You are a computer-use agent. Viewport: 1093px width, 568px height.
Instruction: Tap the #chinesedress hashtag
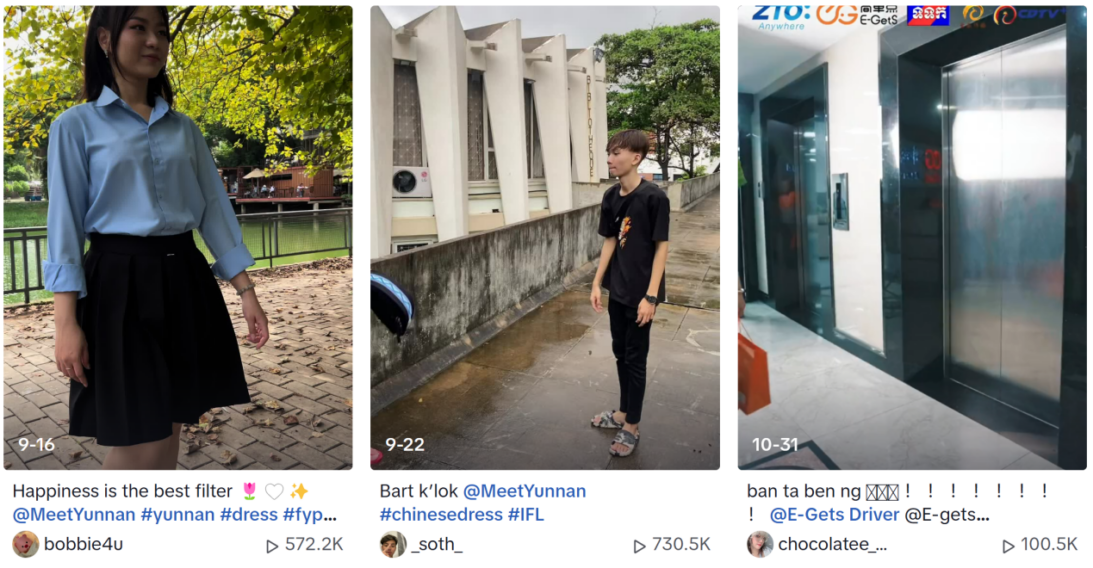tap(440, 515)
